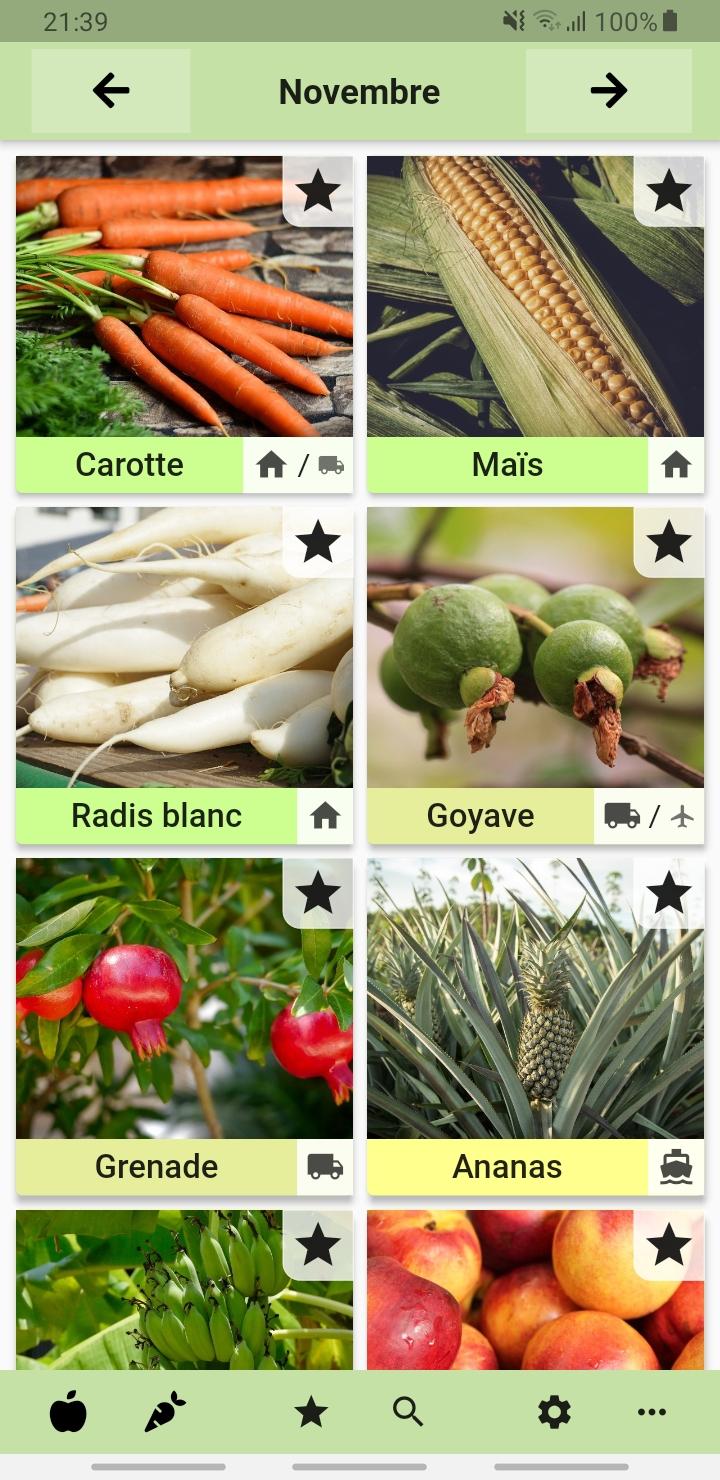
Task: Mark Radis blanc as favorite
Action: [318, 541]
